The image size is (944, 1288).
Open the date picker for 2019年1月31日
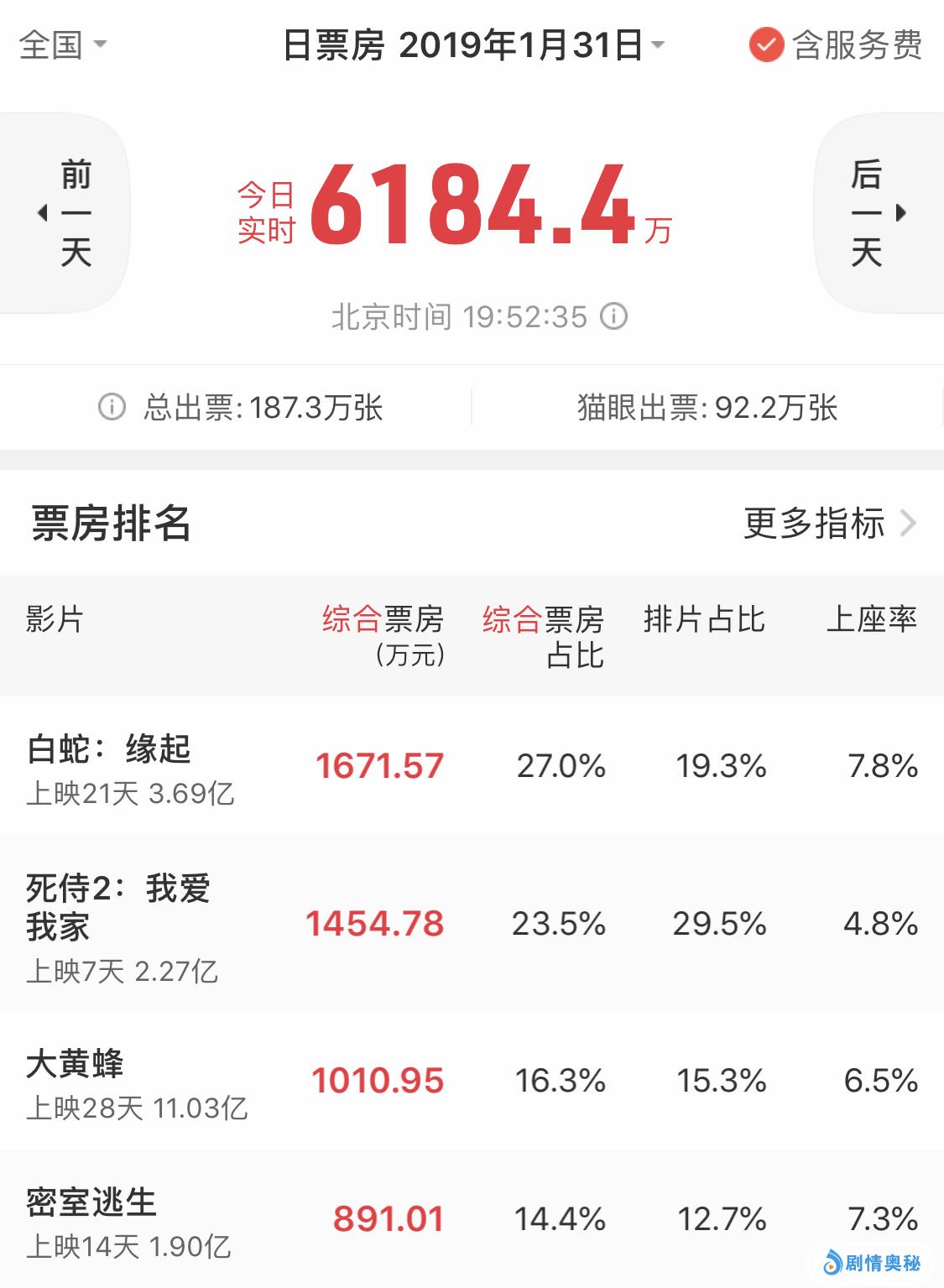(x=474, y=44)
